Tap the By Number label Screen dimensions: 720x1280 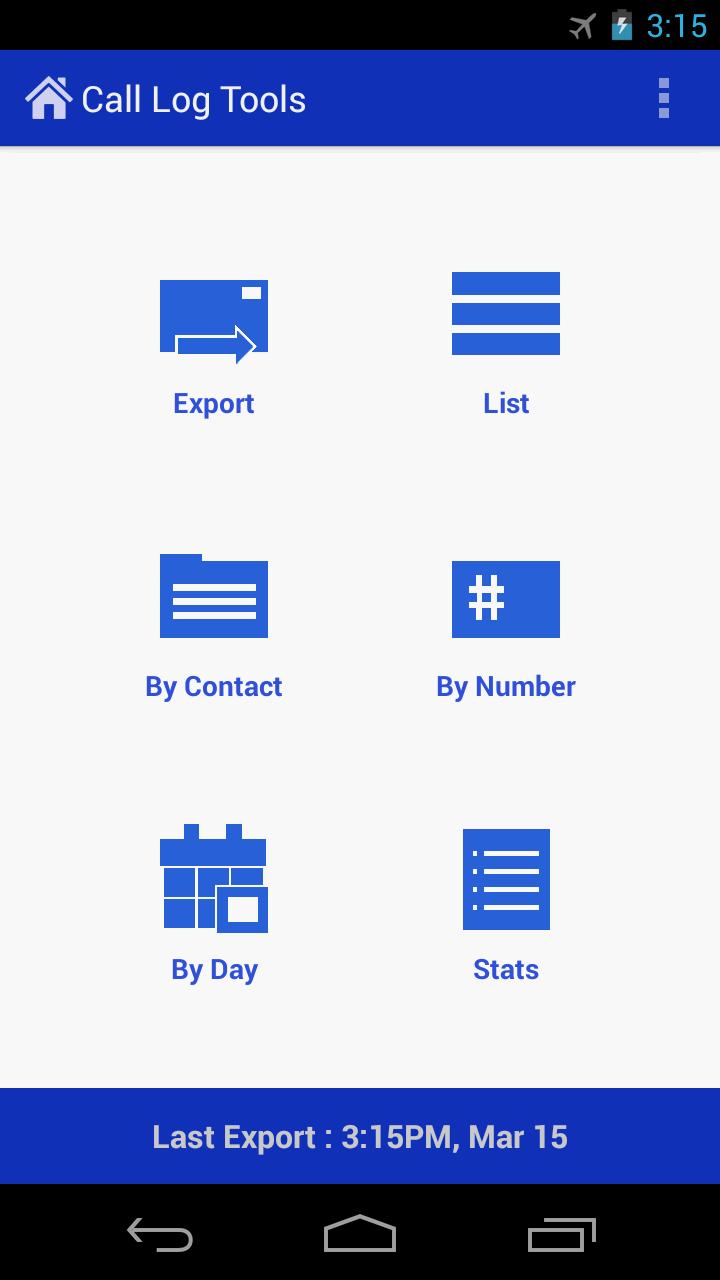click(506, 686)
